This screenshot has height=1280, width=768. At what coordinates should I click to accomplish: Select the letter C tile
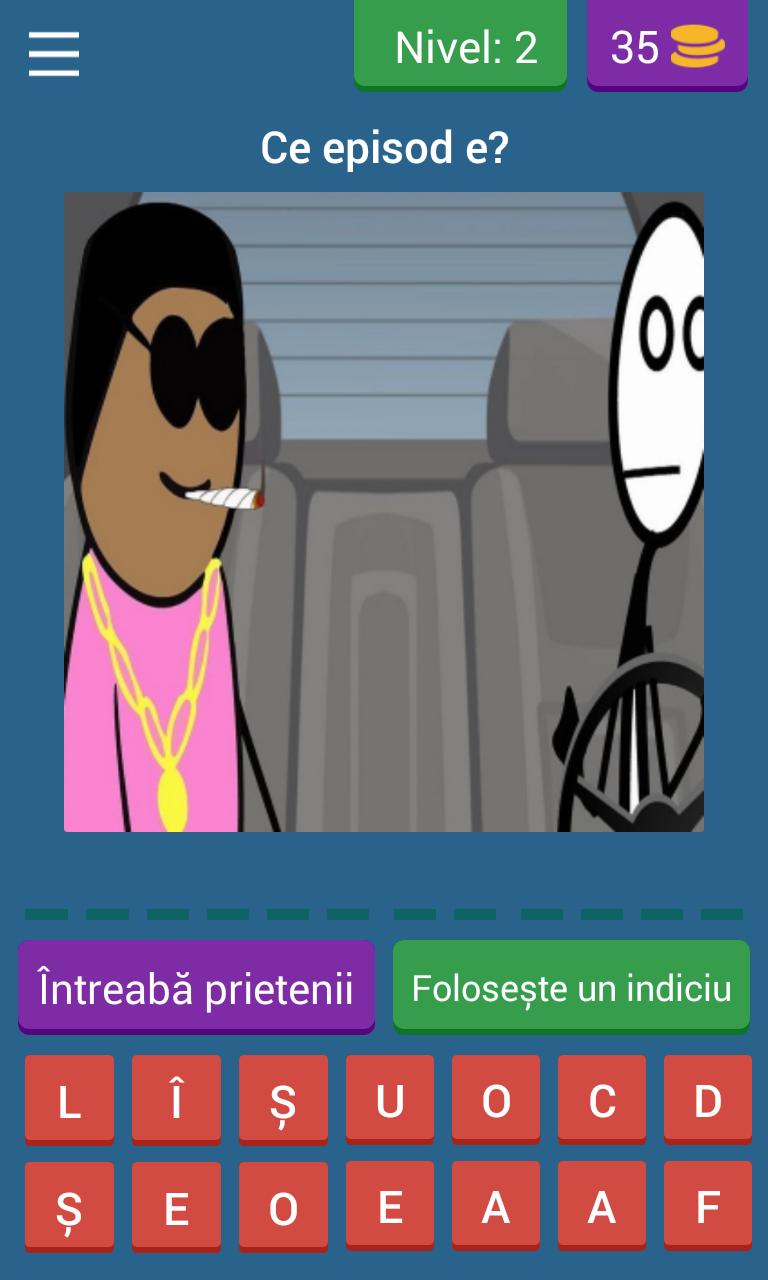(x=601, y=1098)
